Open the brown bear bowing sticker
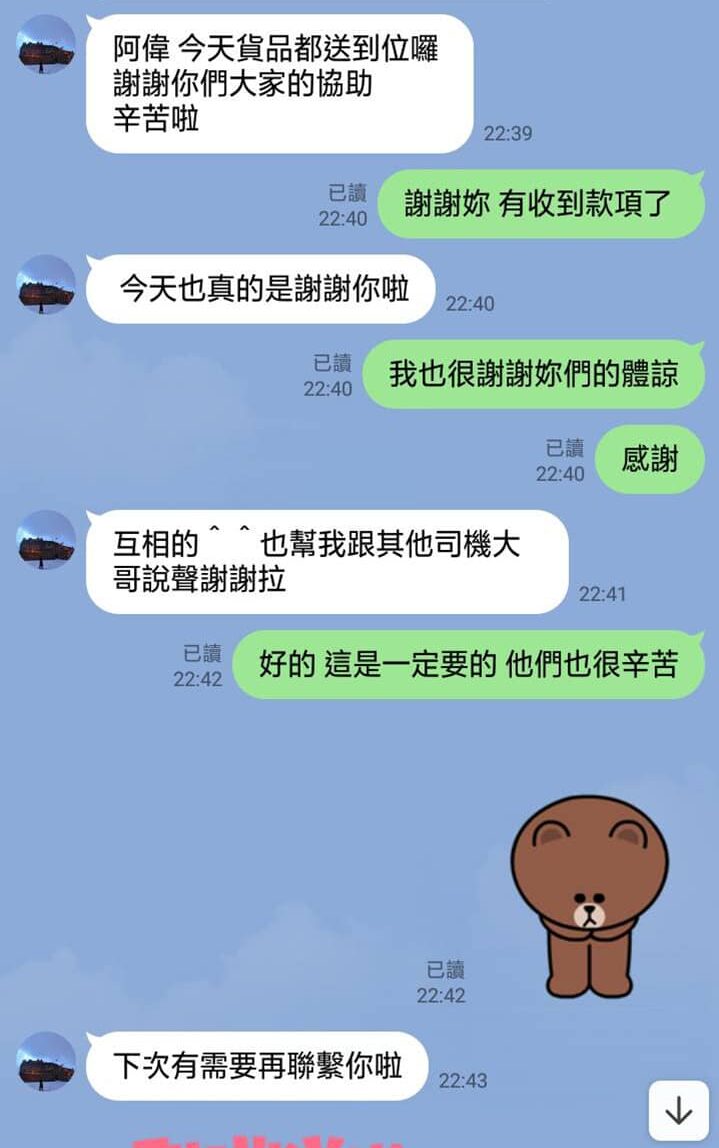 (x=589, y=897)
